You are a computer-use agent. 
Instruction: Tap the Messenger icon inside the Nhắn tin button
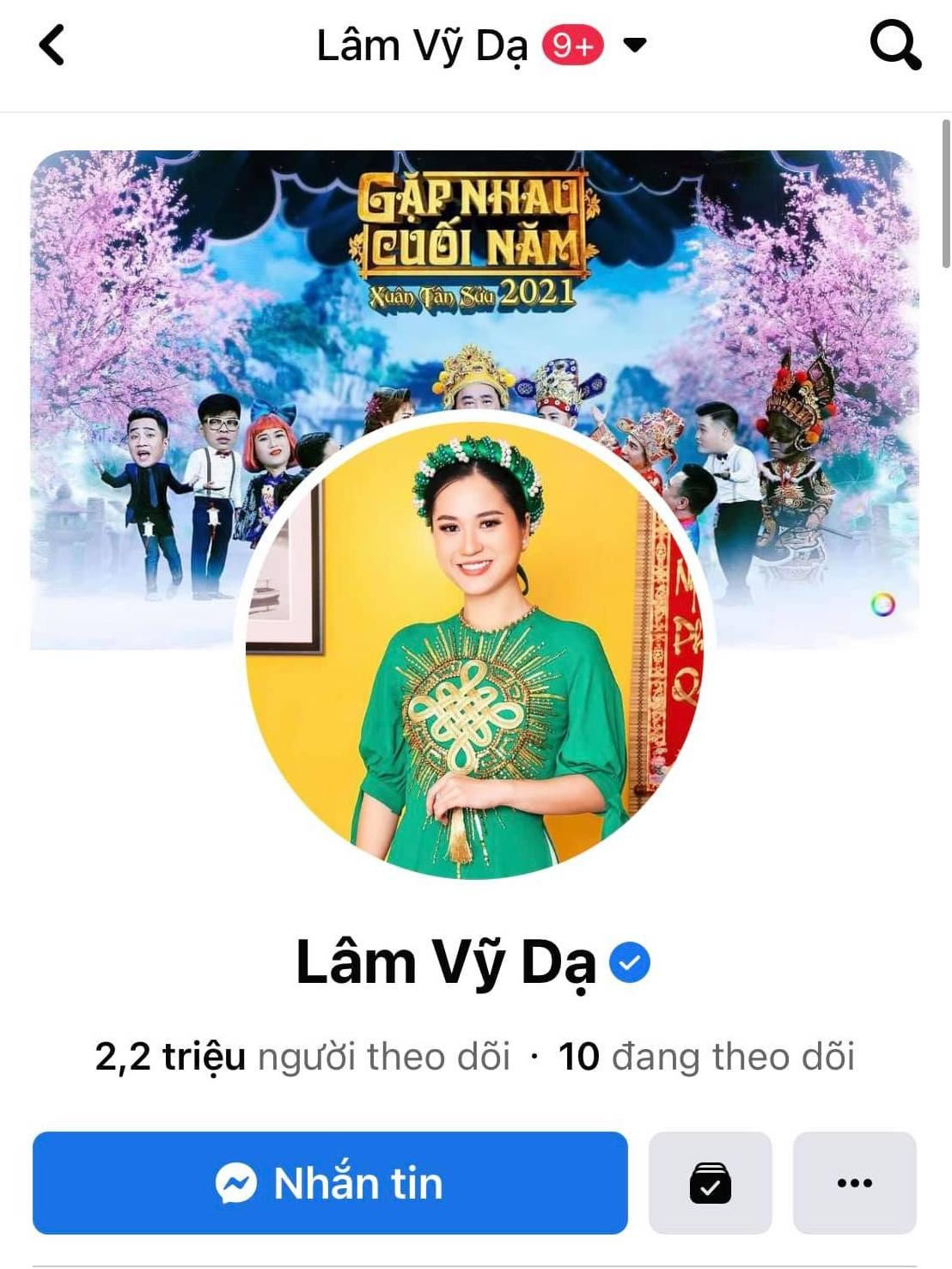click(238, 1183)
